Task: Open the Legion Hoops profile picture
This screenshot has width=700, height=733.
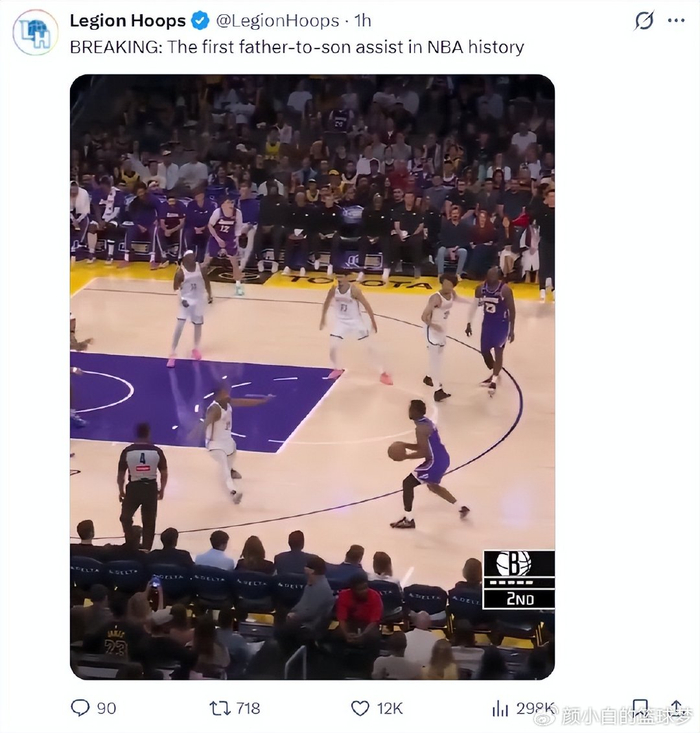Action: pos(35,32)
